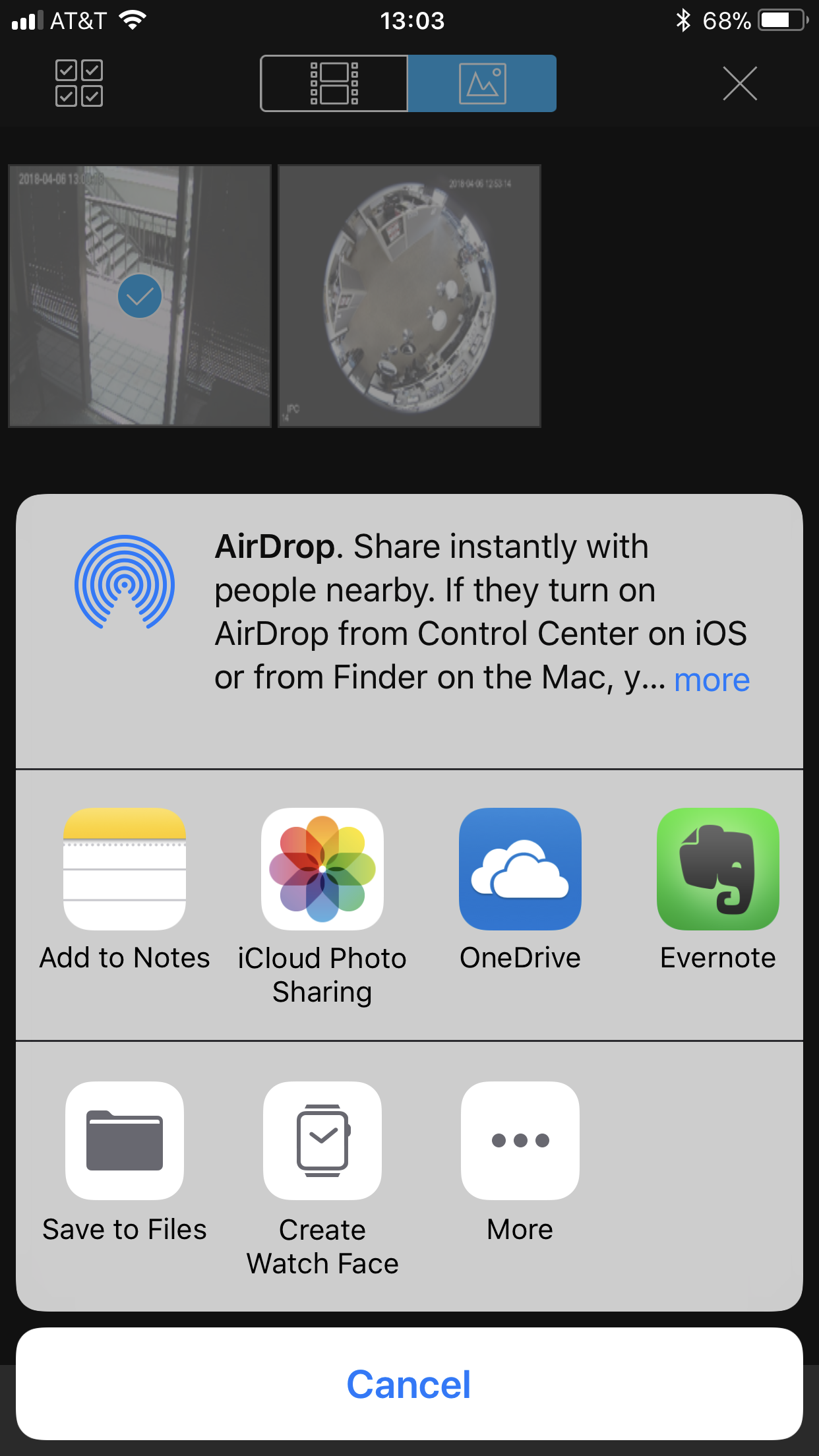Switch to the video clips tab

[x=334, y=83]
